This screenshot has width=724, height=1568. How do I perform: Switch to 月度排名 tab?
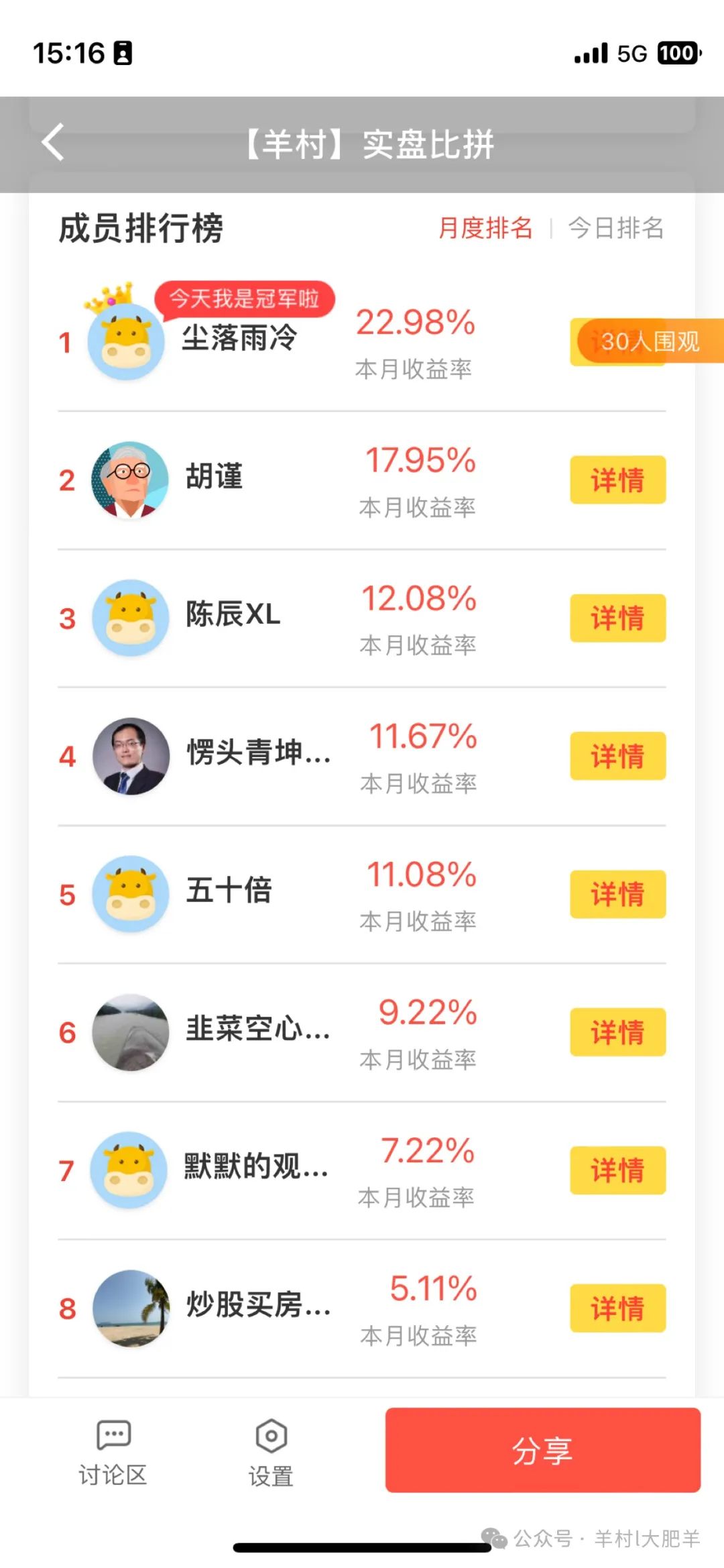click(x=485, y=228)
